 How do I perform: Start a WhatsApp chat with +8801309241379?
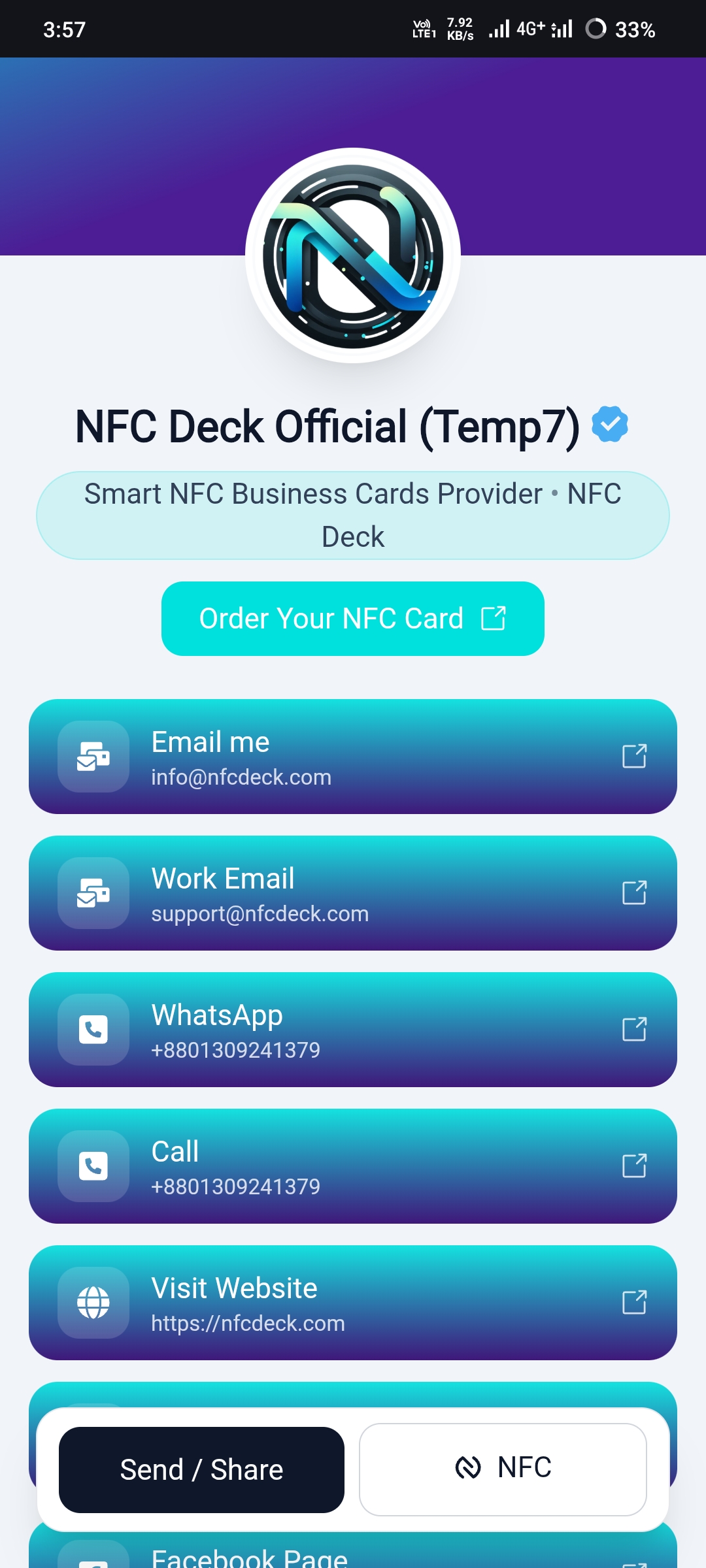click(352, 1030)
